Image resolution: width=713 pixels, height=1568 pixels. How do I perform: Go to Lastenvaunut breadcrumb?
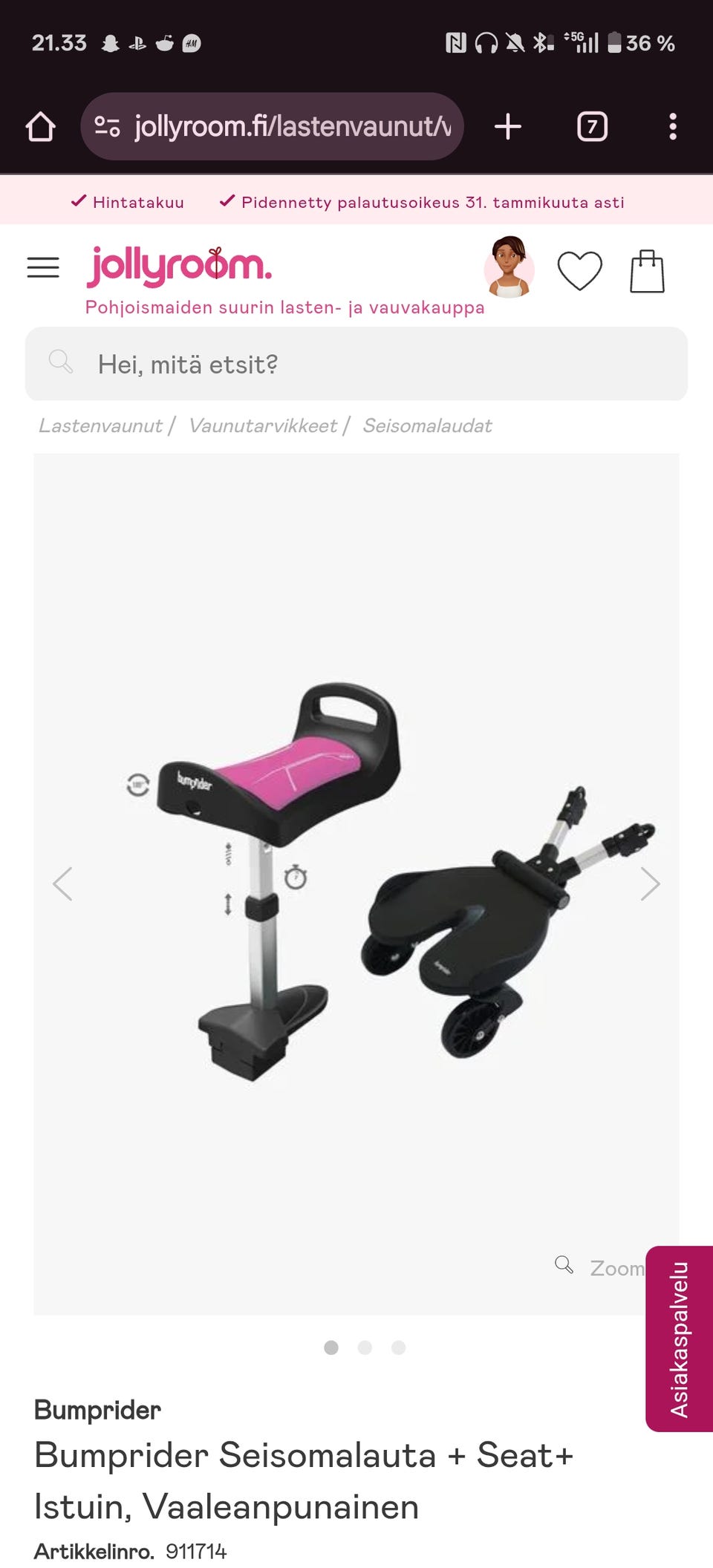[x=100, y=425]
